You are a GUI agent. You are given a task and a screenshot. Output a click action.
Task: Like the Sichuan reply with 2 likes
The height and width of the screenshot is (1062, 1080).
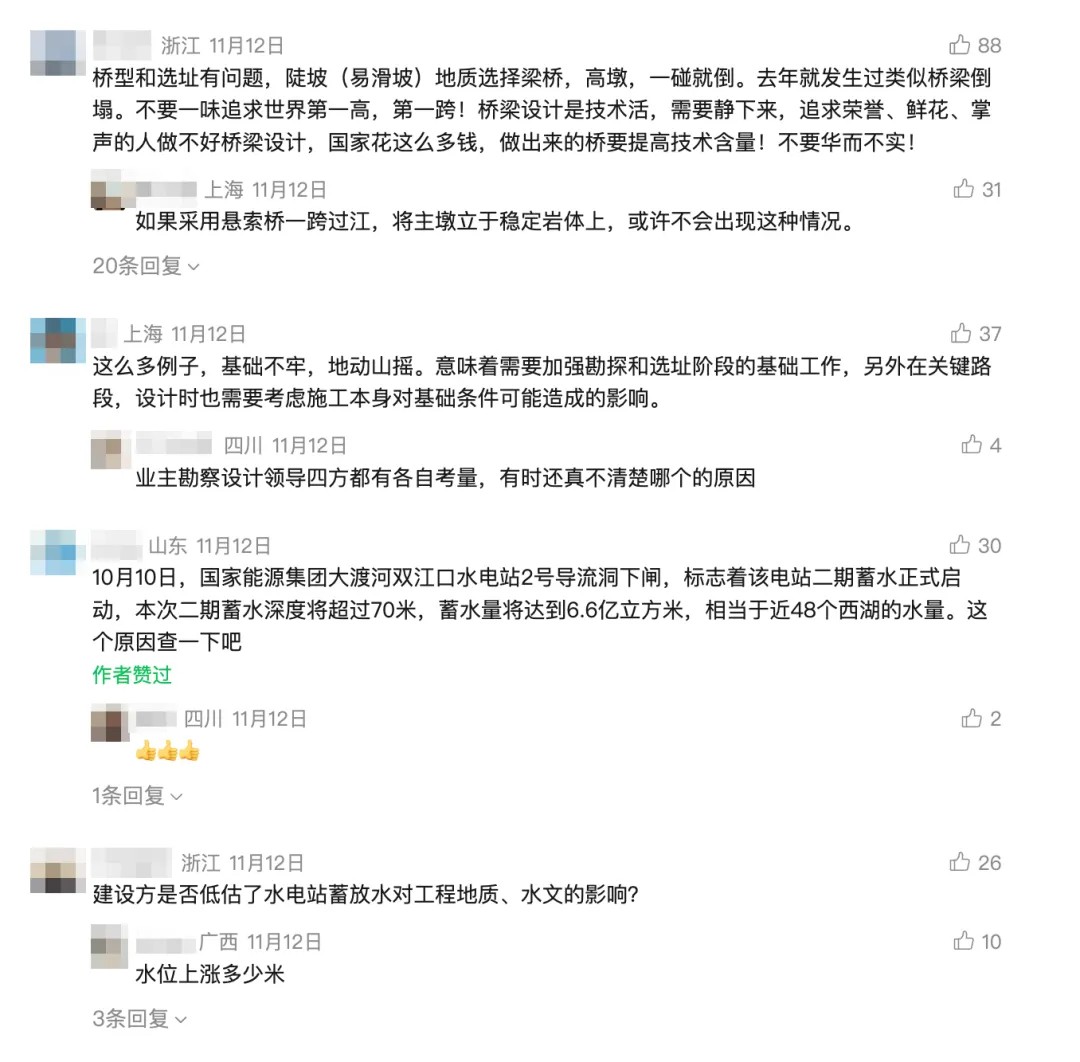[x=971, y=718]
